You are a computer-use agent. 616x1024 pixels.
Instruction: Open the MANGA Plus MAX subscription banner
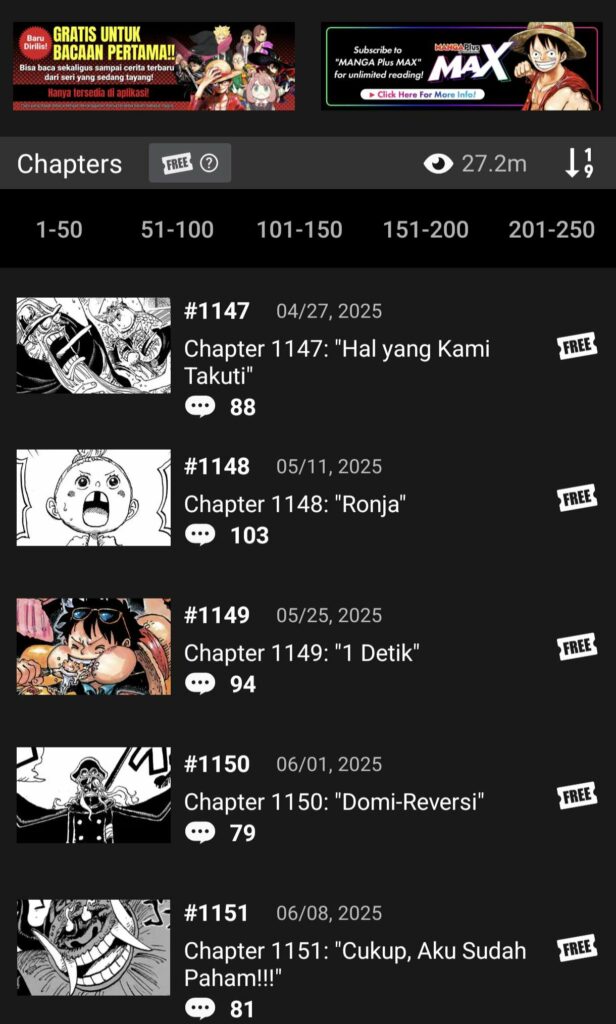point(461,66)
